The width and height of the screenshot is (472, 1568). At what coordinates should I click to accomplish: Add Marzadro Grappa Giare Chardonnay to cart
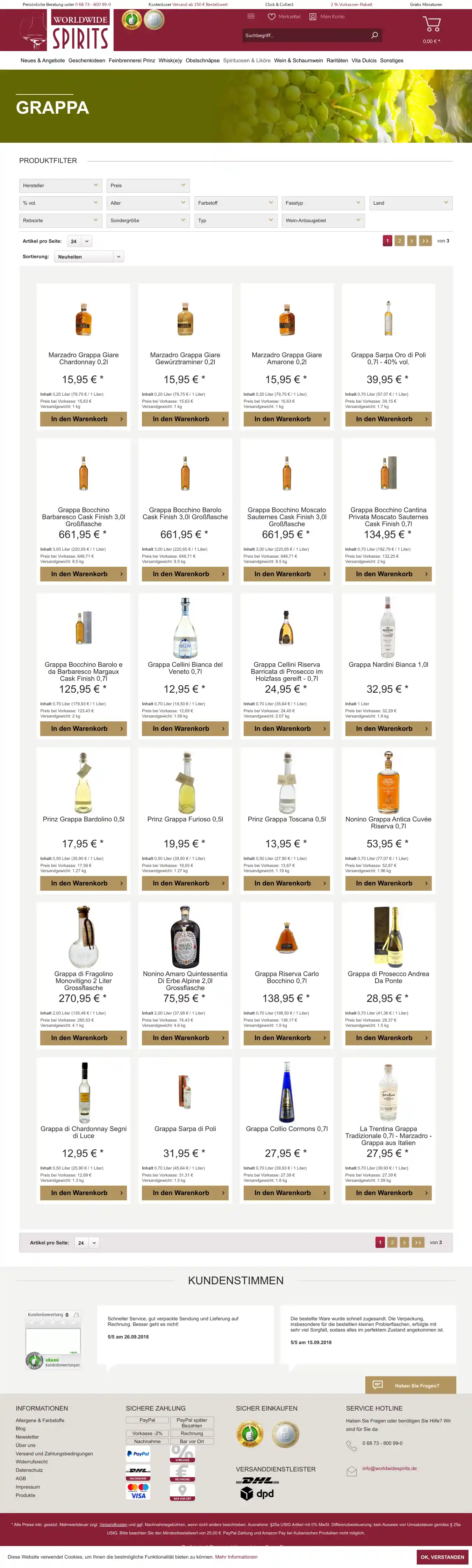click(83, 419)
